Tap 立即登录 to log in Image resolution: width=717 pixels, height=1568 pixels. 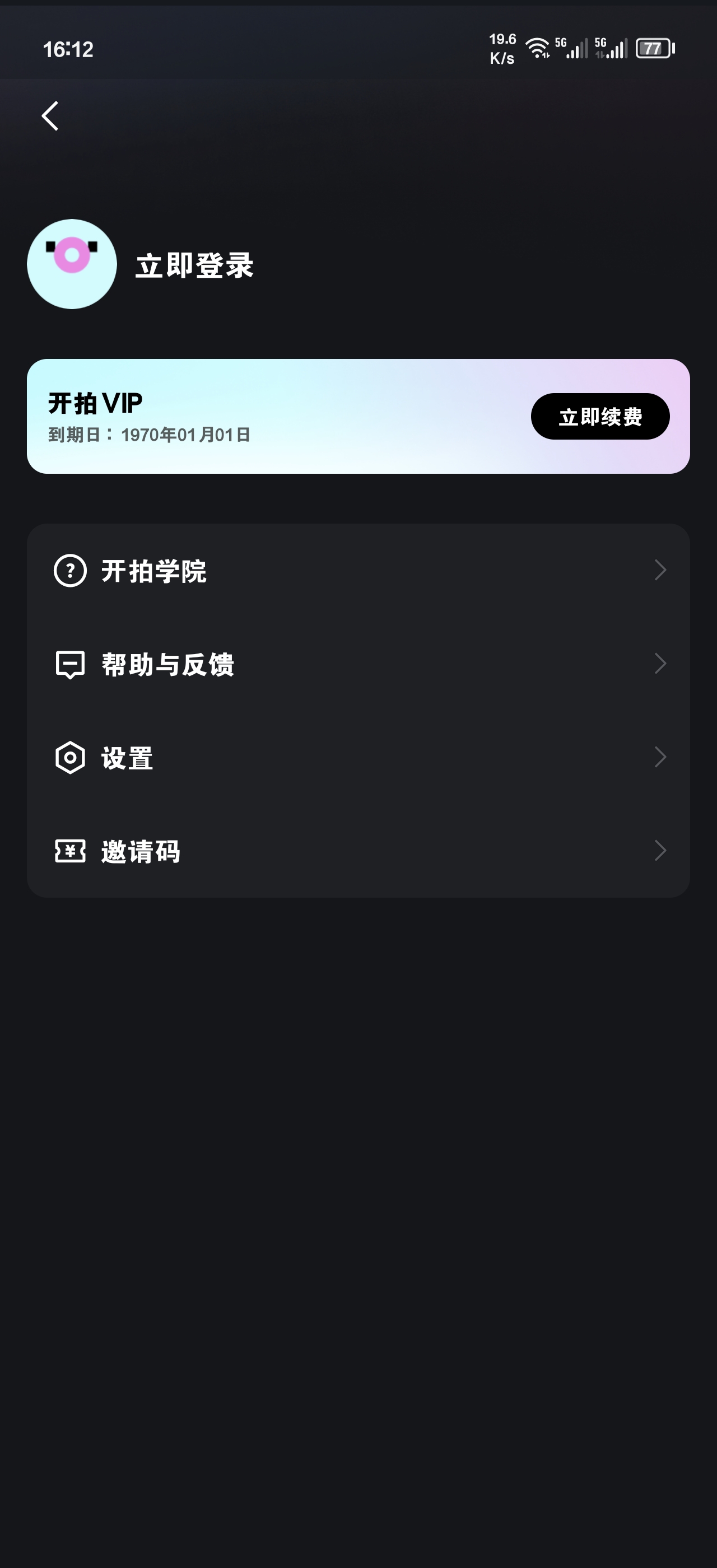(x=194, y=265)
